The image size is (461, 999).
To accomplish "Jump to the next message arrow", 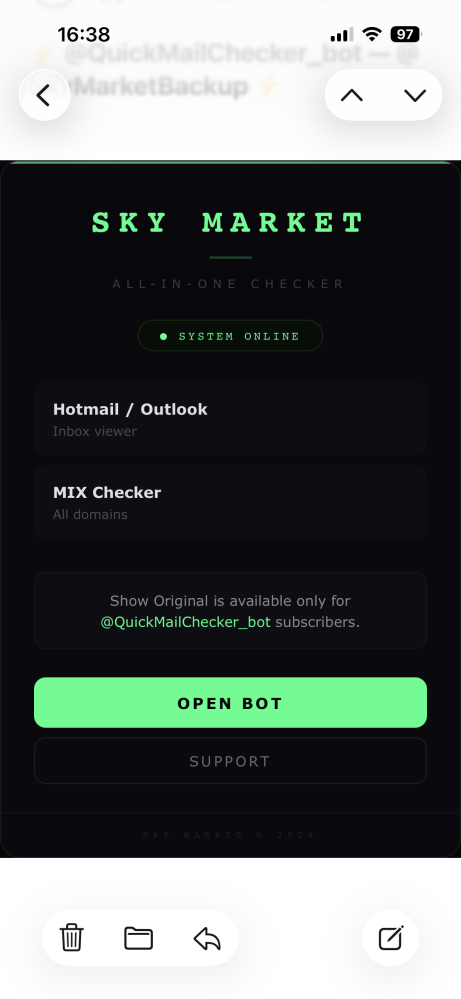I will (x=415, y=96).
